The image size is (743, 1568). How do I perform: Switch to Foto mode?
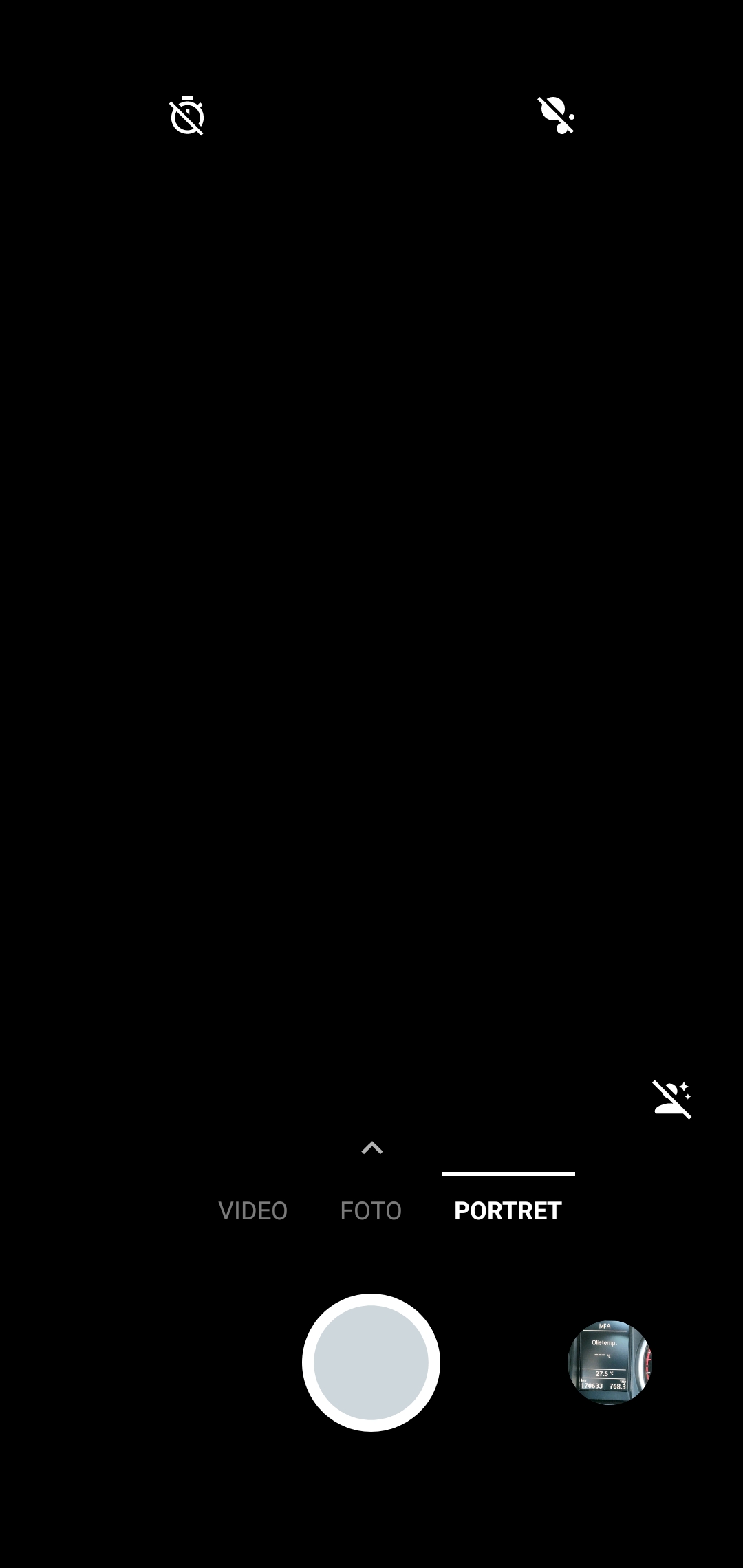pos(371,1211)
